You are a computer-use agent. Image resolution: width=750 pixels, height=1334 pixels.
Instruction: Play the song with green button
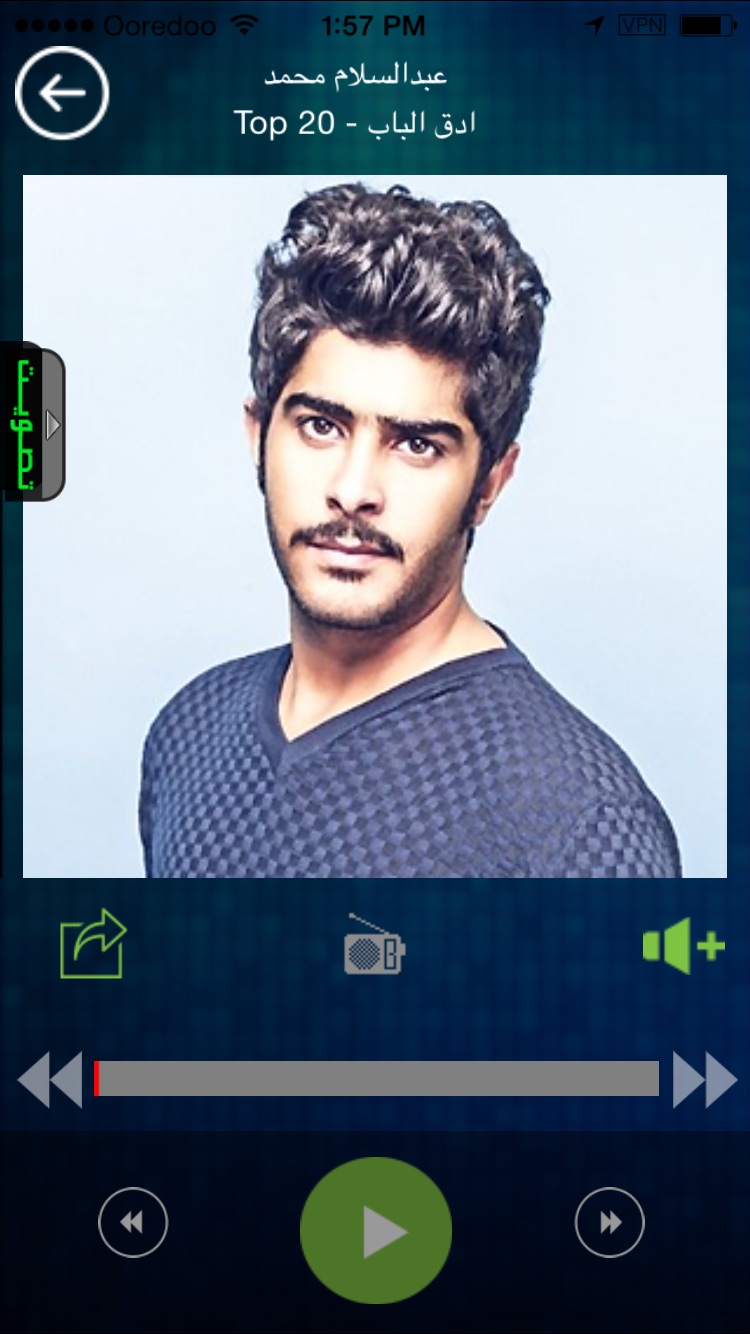376,1229
